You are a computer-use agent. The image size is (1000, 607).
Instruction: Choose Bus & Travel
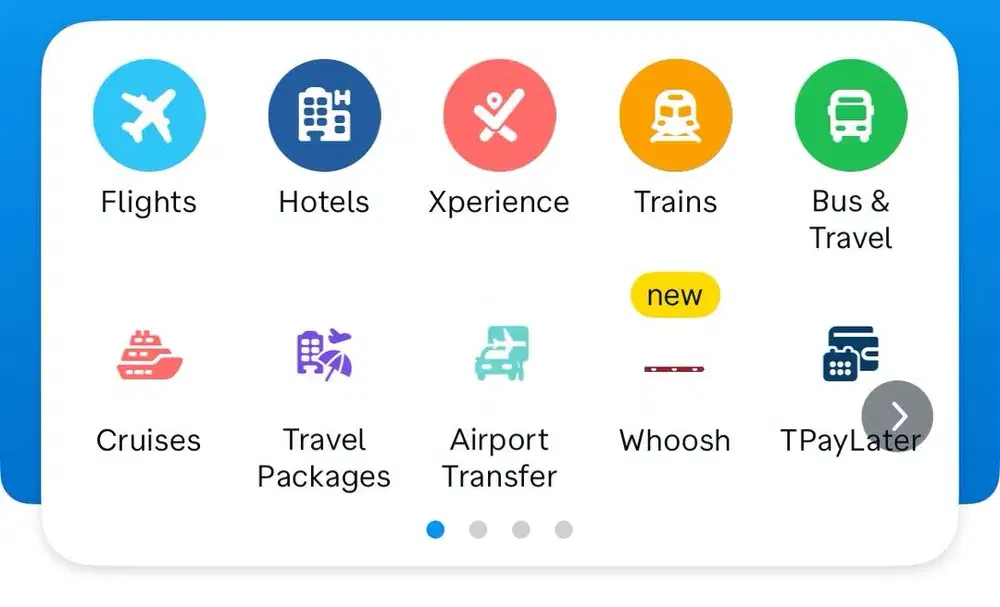[850, 116]
